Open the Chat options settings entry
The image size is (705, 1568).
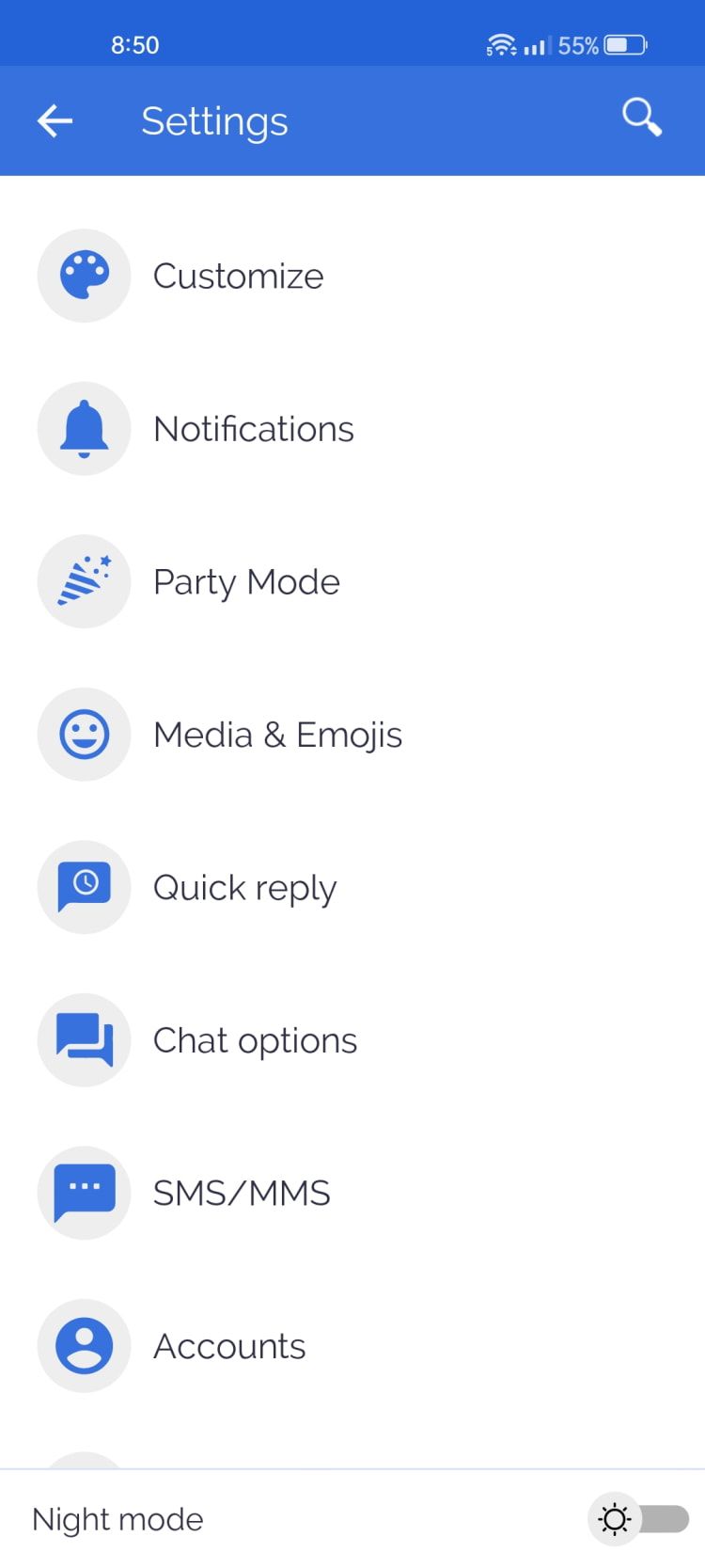tap(255, 1039)
